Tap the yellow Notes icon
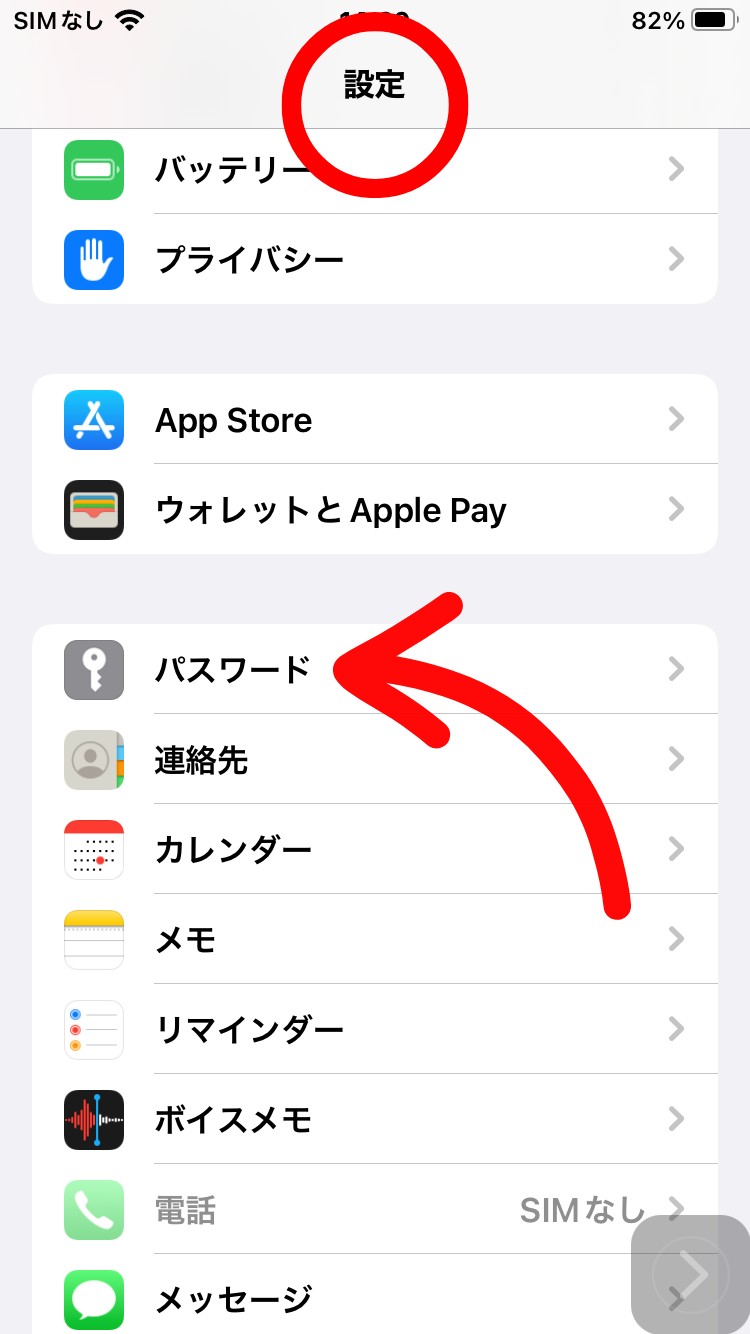The height and width of the screenshot is (1334, 750). [93, 939]
